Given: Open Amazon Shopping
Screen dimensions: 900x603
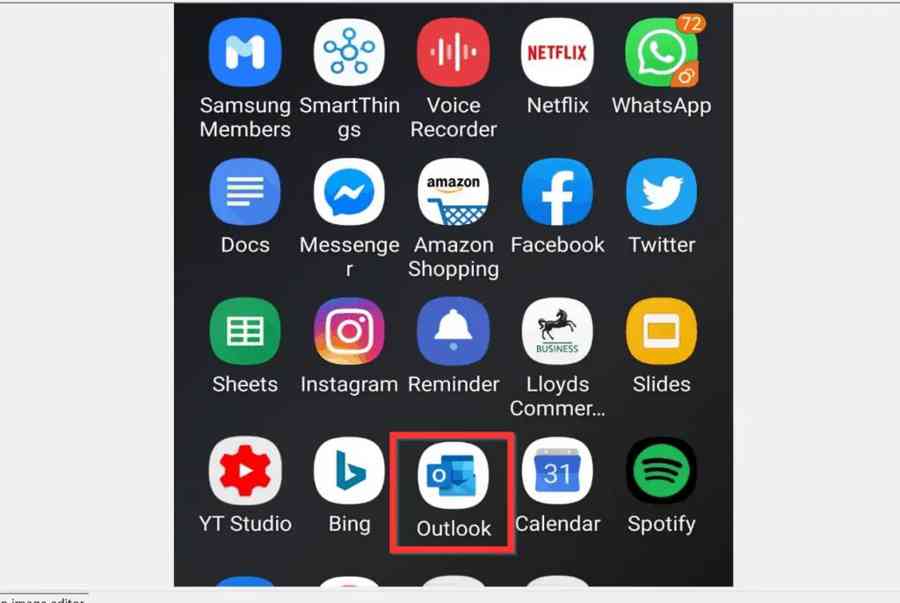Looking at the screenshot, I should point(453,192).
